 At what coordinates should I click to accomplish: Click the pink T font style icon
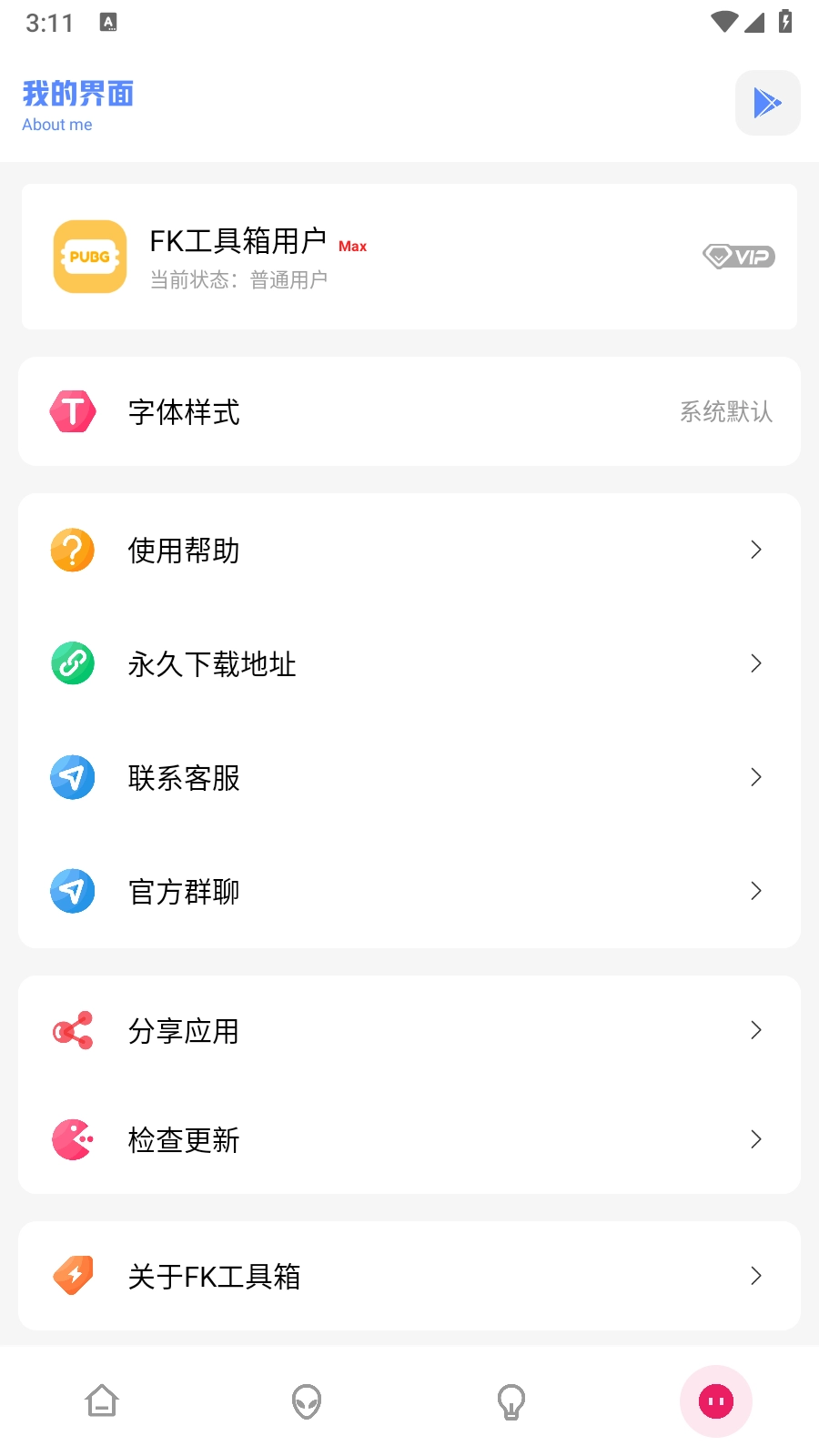[73, 411]
